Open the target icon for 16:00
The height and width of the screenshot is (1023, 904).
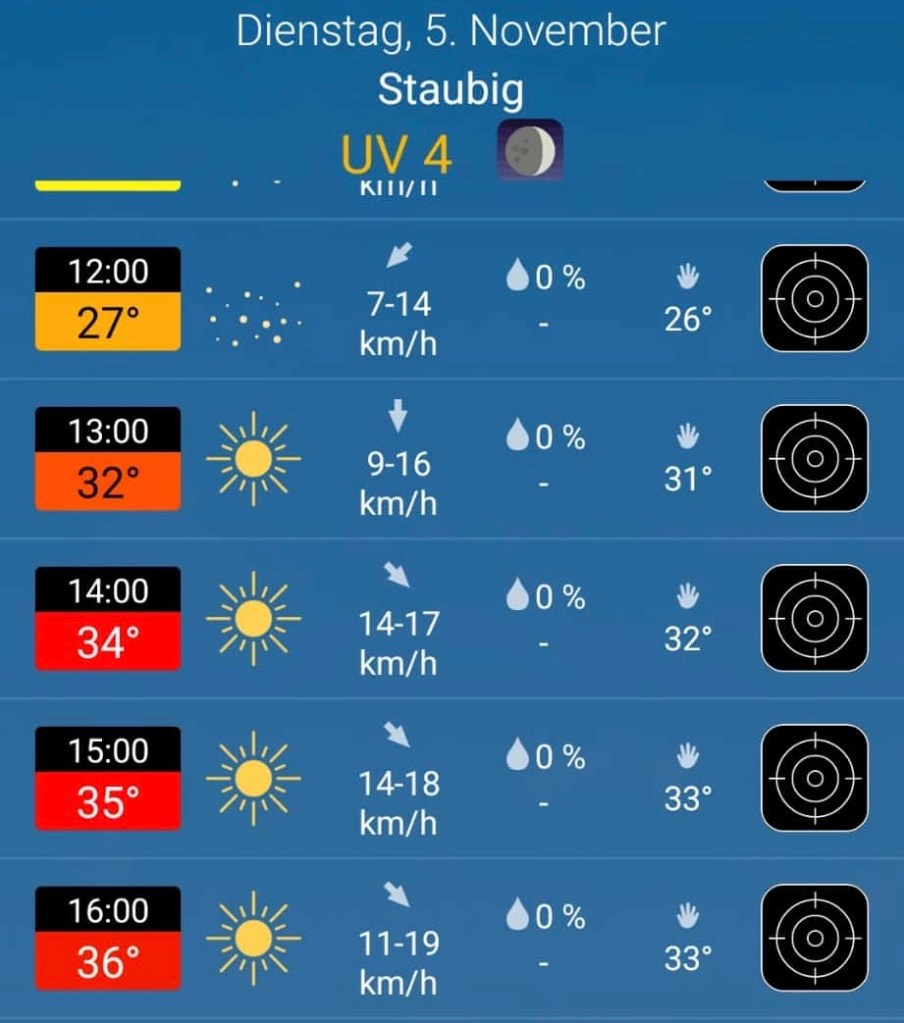pos(814,938)
